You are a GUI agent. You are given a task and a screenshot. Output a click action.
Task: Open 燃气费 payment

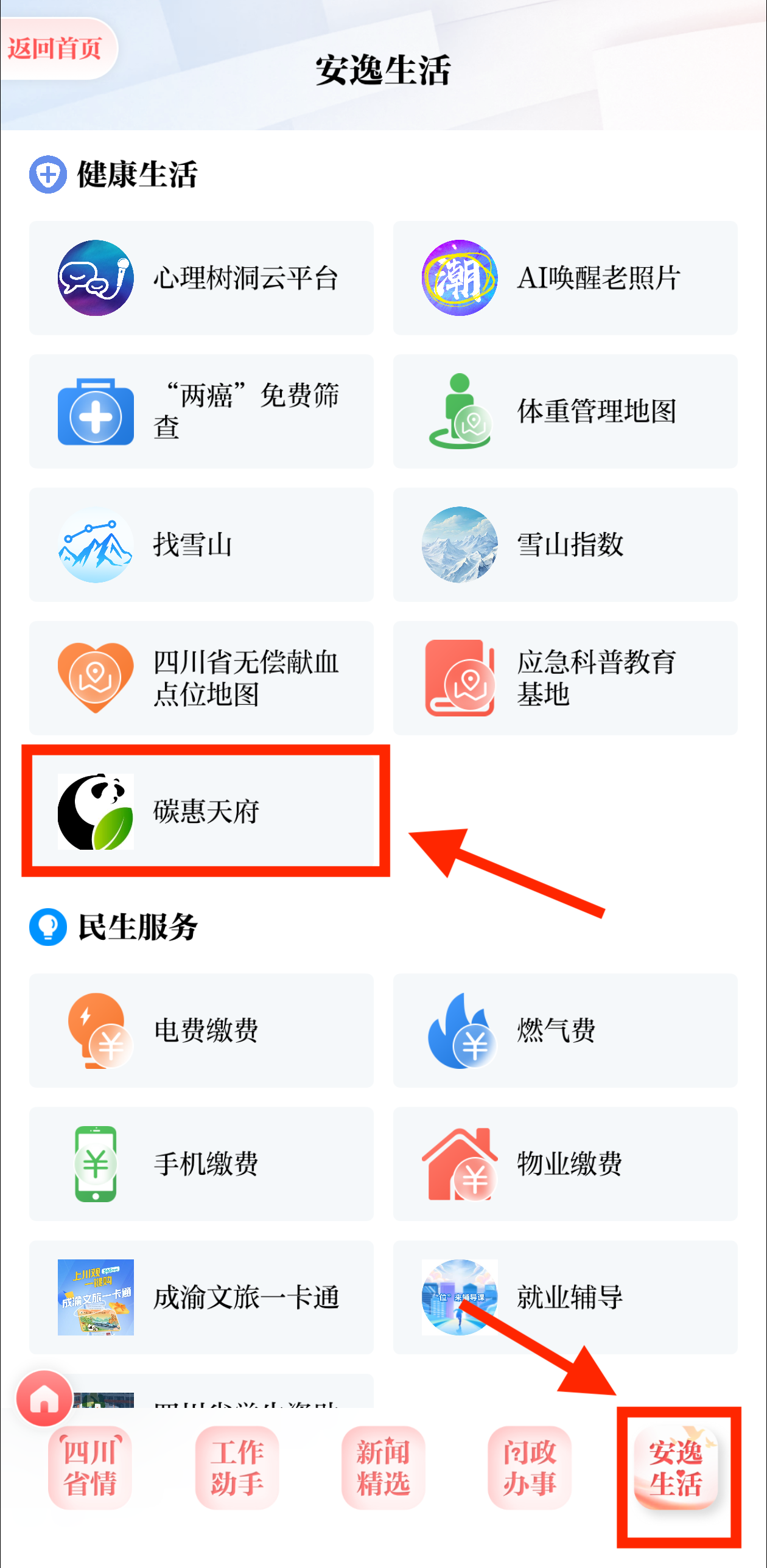565,1031
